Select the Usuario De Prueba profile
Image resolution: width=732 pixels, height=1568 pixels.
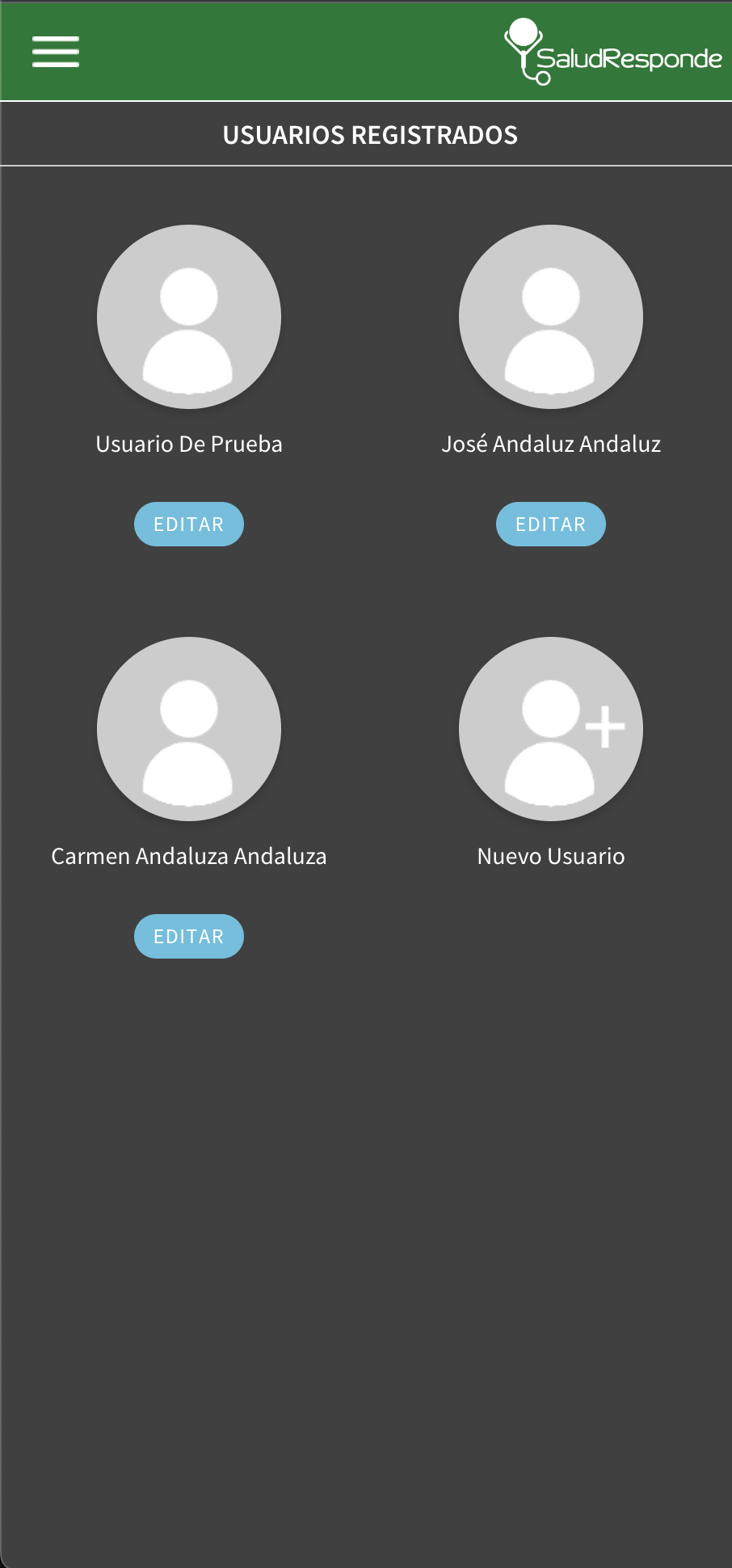tap(189, 317)
